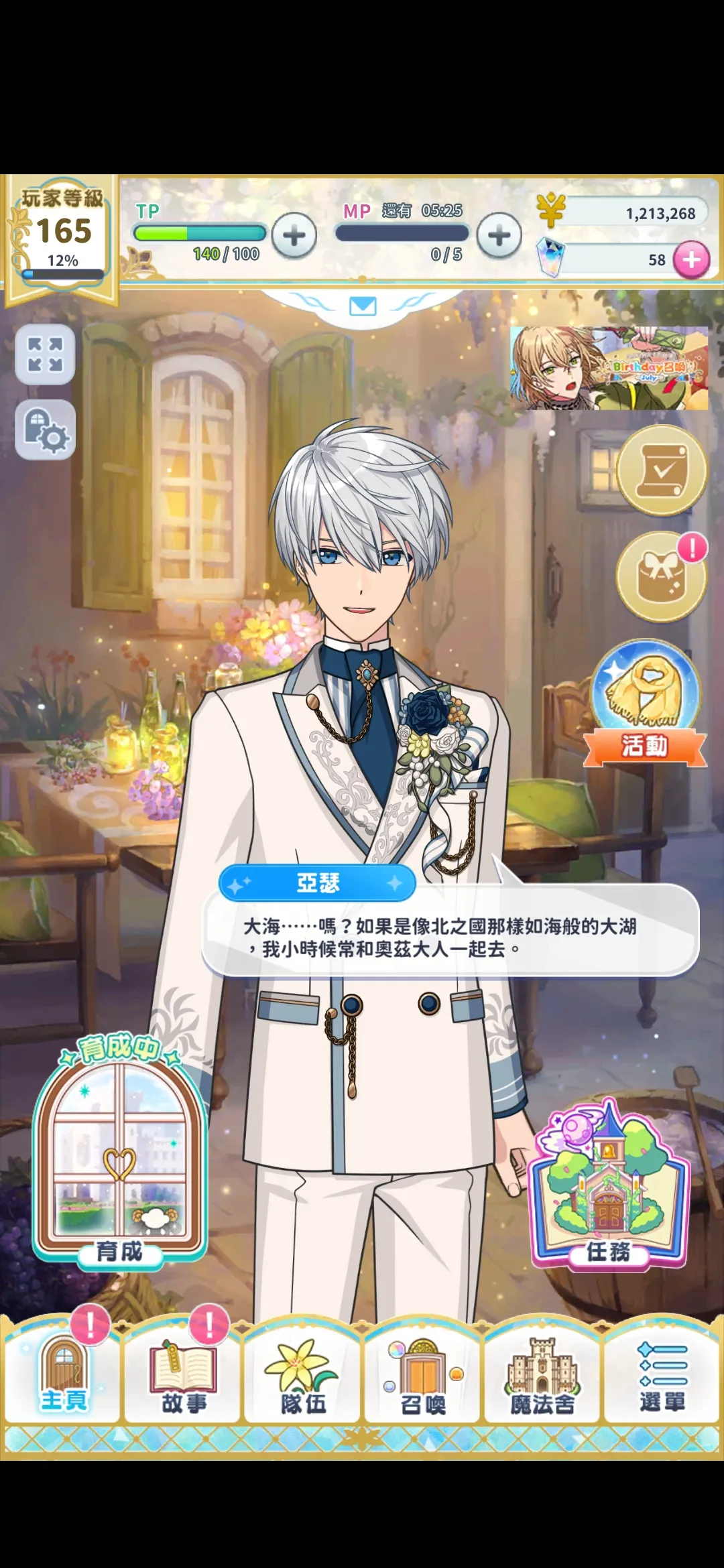Open the Birthday summon banner
The image size is (724, 1568).
[x=609, y=368]
